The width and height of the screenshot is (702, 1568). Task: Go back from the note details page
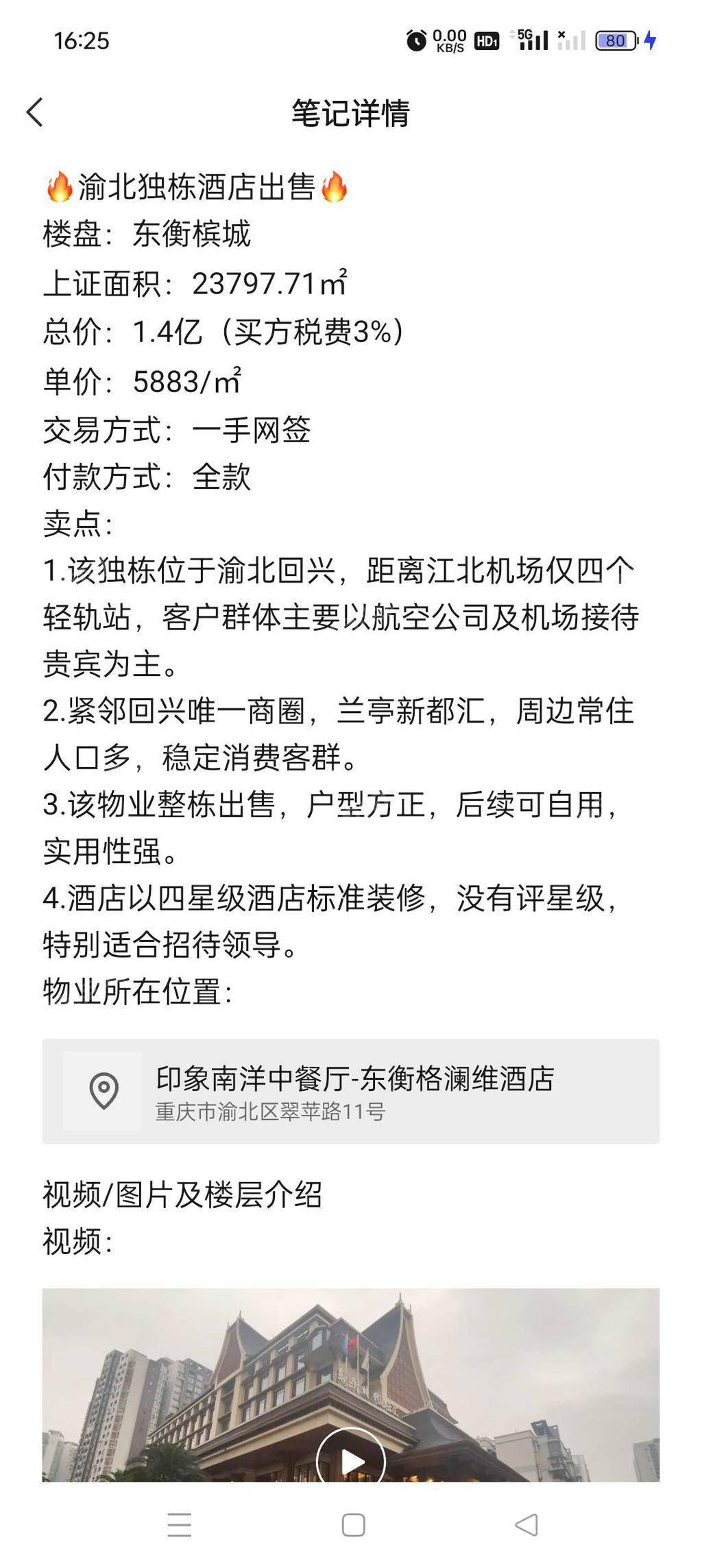tap(35, 112)
